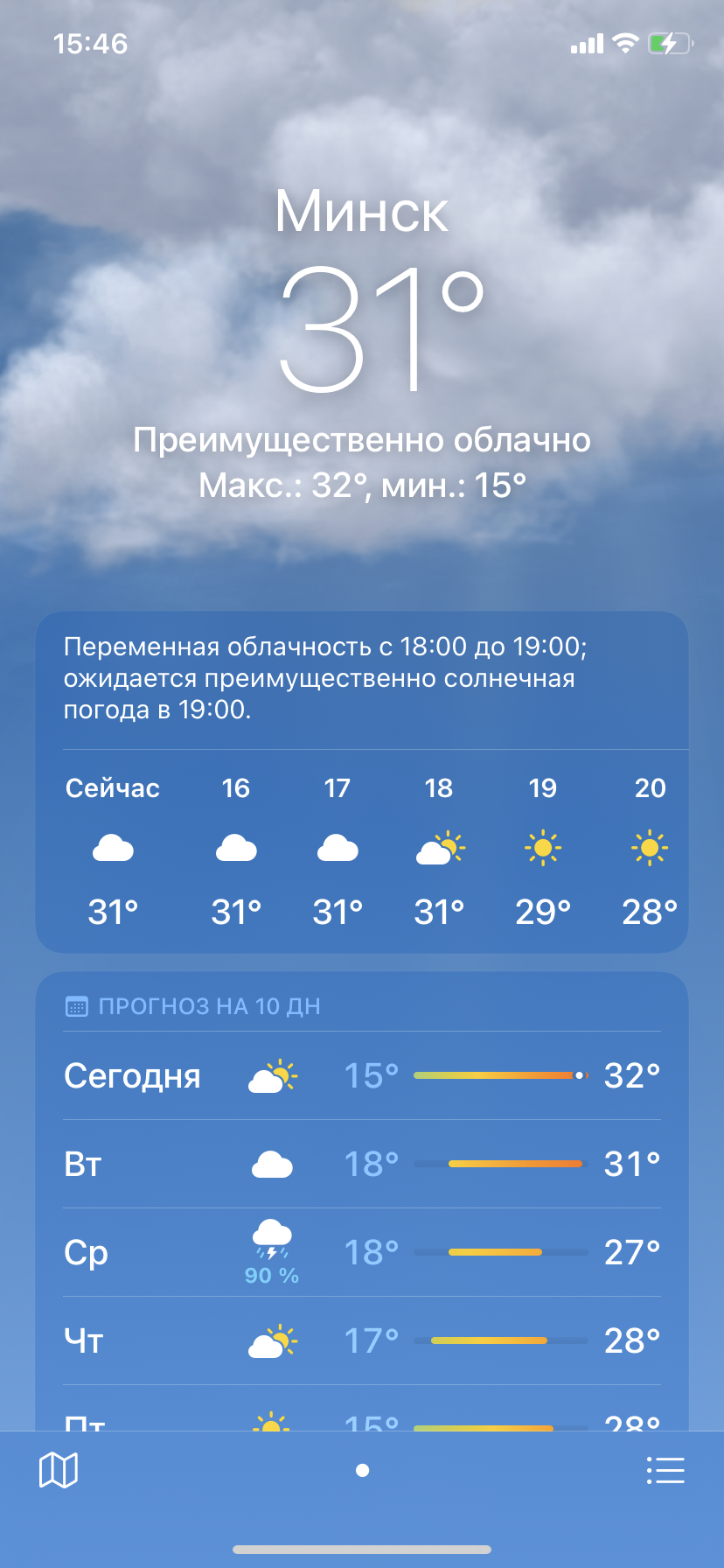Tap the calendar icon next to ПРОГНОЗ НА 10 ДН
The image size is (724, 1568).
click(x=78, y=1006)
